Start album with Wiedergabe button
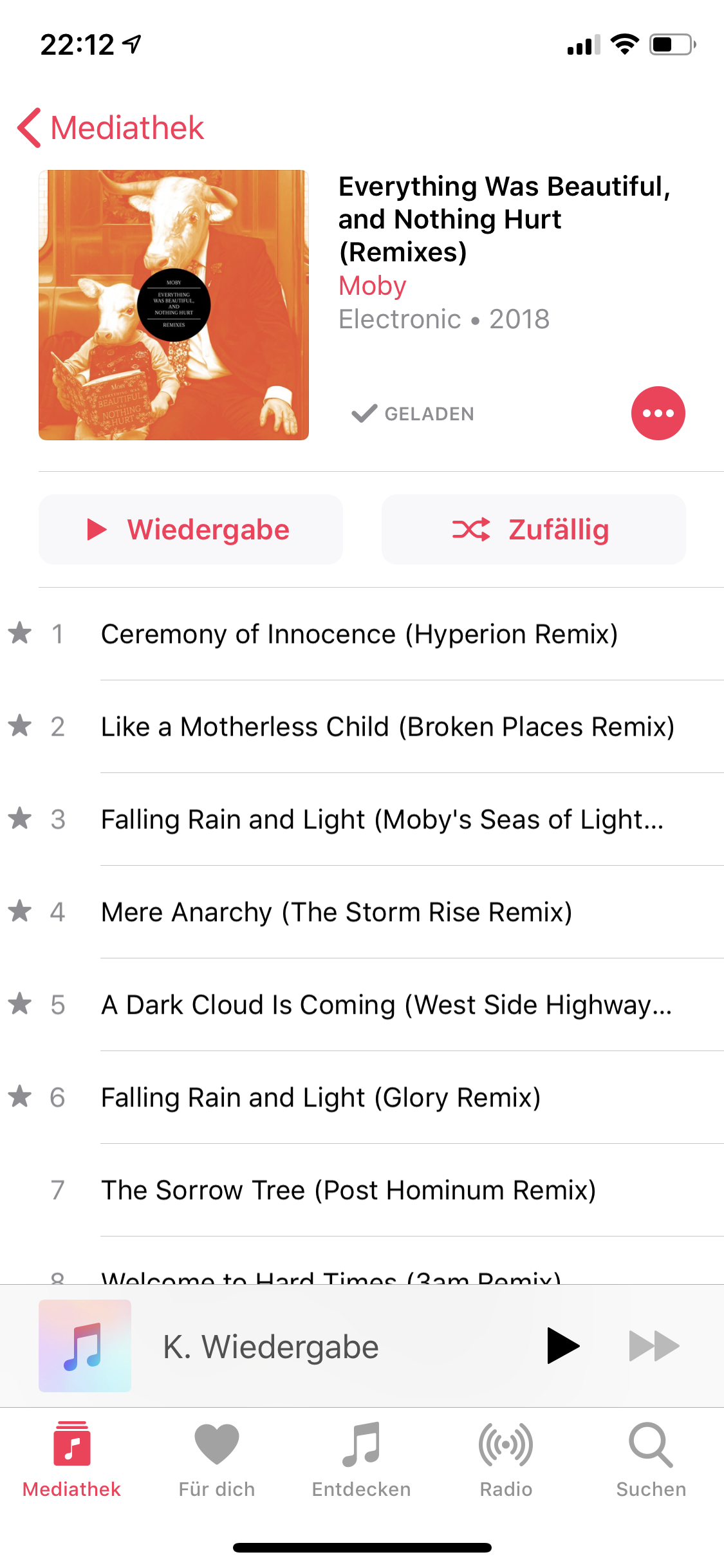 pyautogui.click(x=190, y=530)
